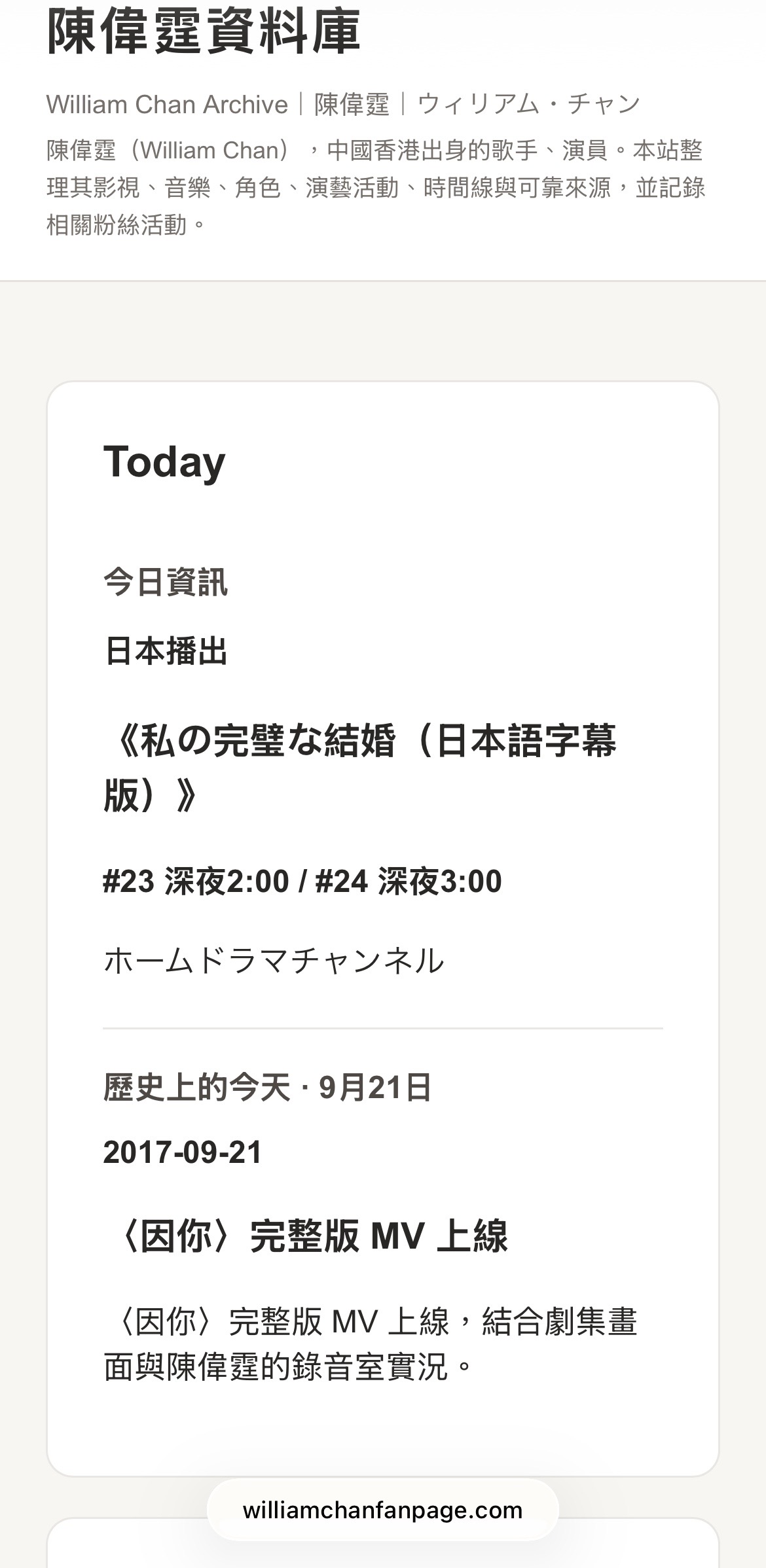This screenshot has width=766, height=1568.
Task: Open the 陳偉霆資料庫 site title
Action: [x=204, y=30]
